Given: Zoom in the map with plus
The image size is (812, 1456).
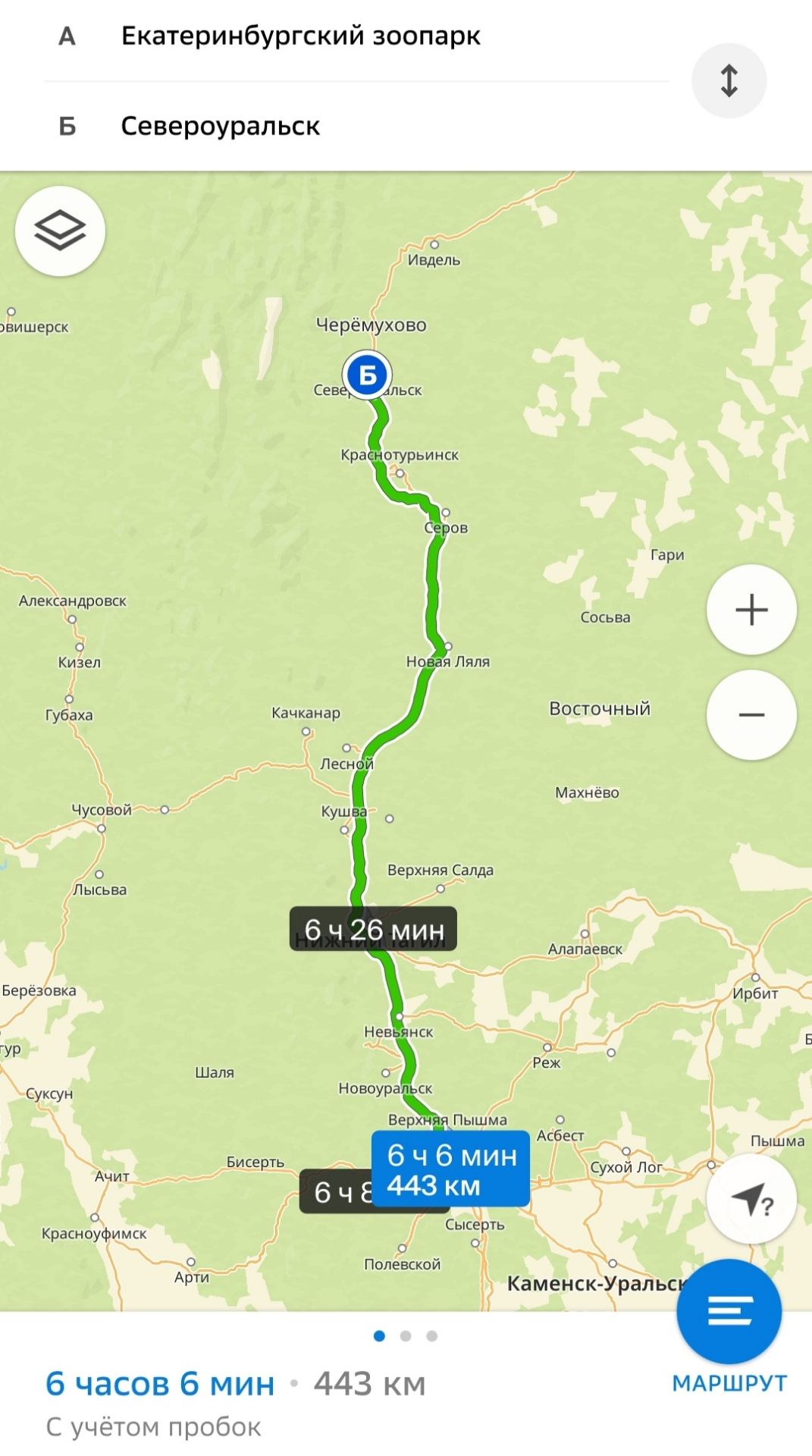Looking at the screenshot, I should pos(751,610).
